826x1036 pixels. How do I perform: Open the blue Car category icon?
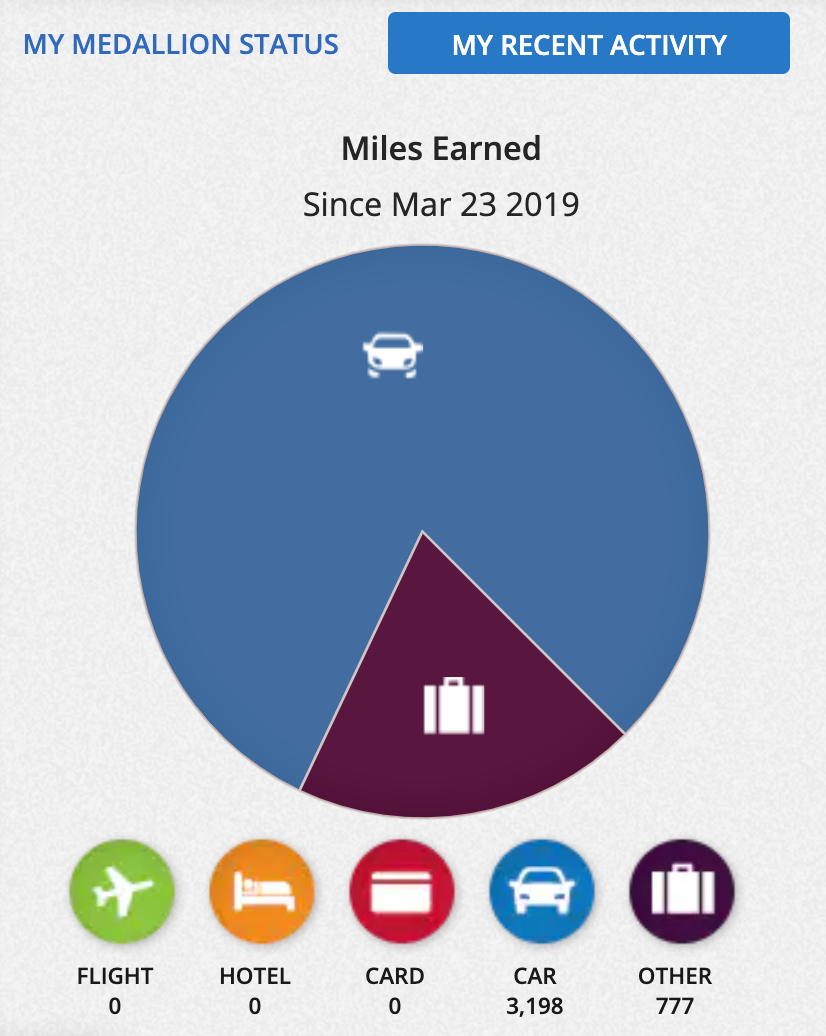coord(542,892)
